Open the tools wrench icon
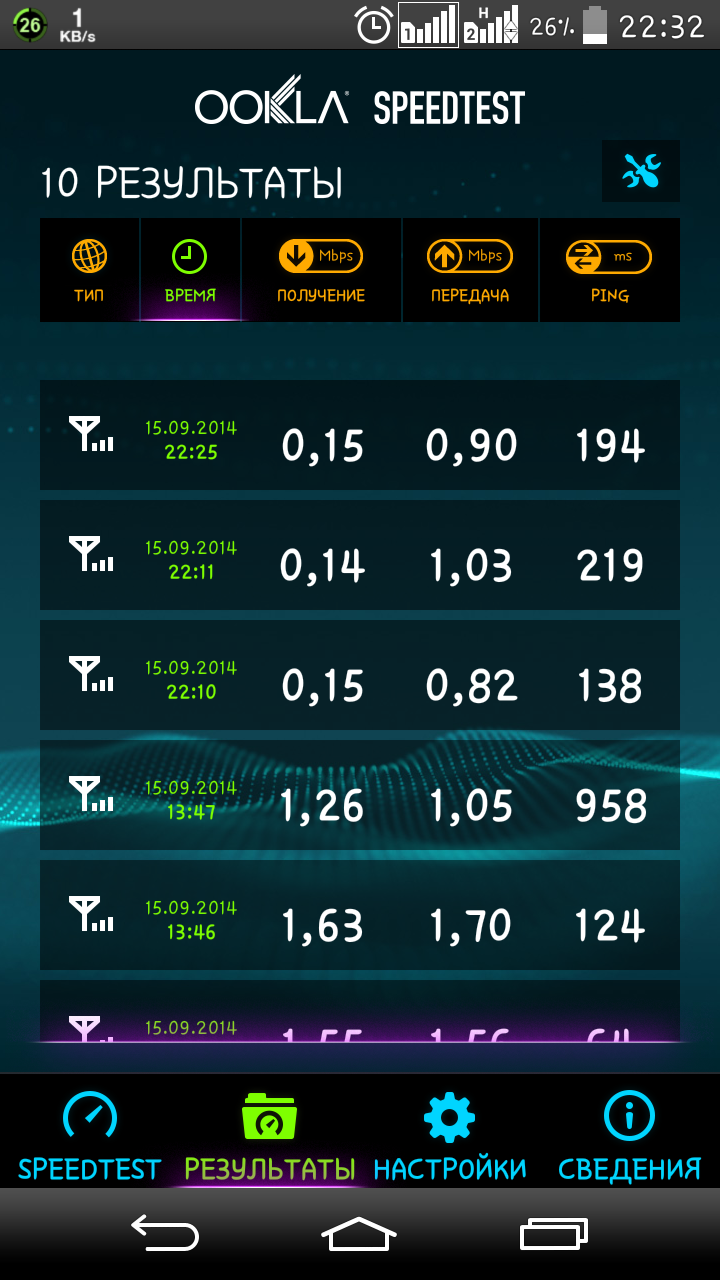The image size is (720, 1280). (x=641, y=171)
